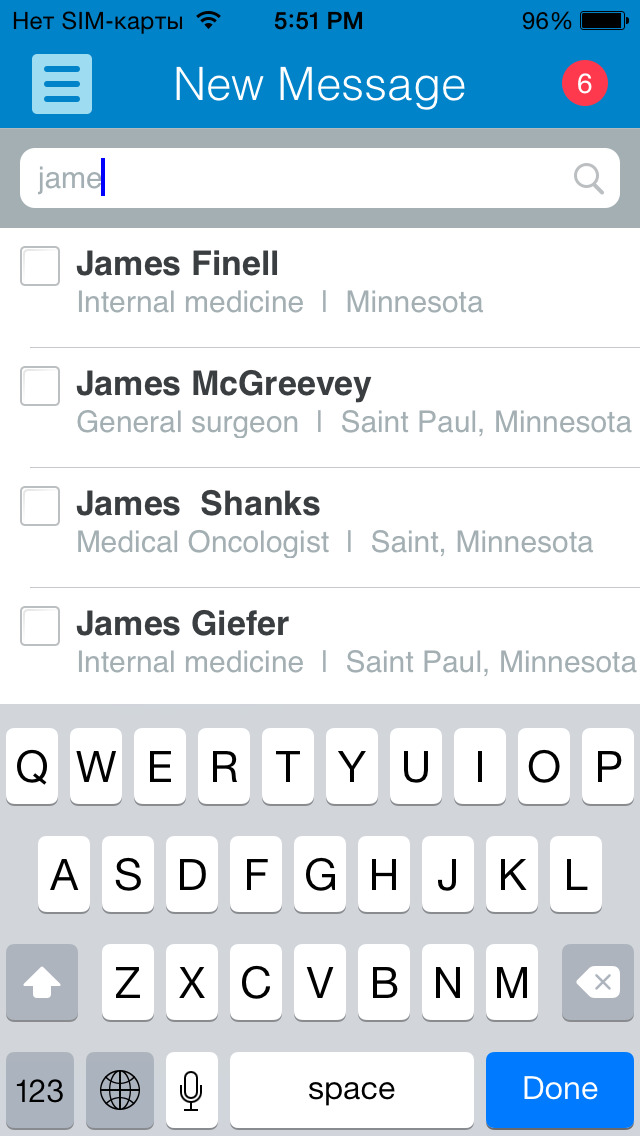The image size is (640, 1136).
Task: Mark James Giefer as recipient
Action: [40, 626]
